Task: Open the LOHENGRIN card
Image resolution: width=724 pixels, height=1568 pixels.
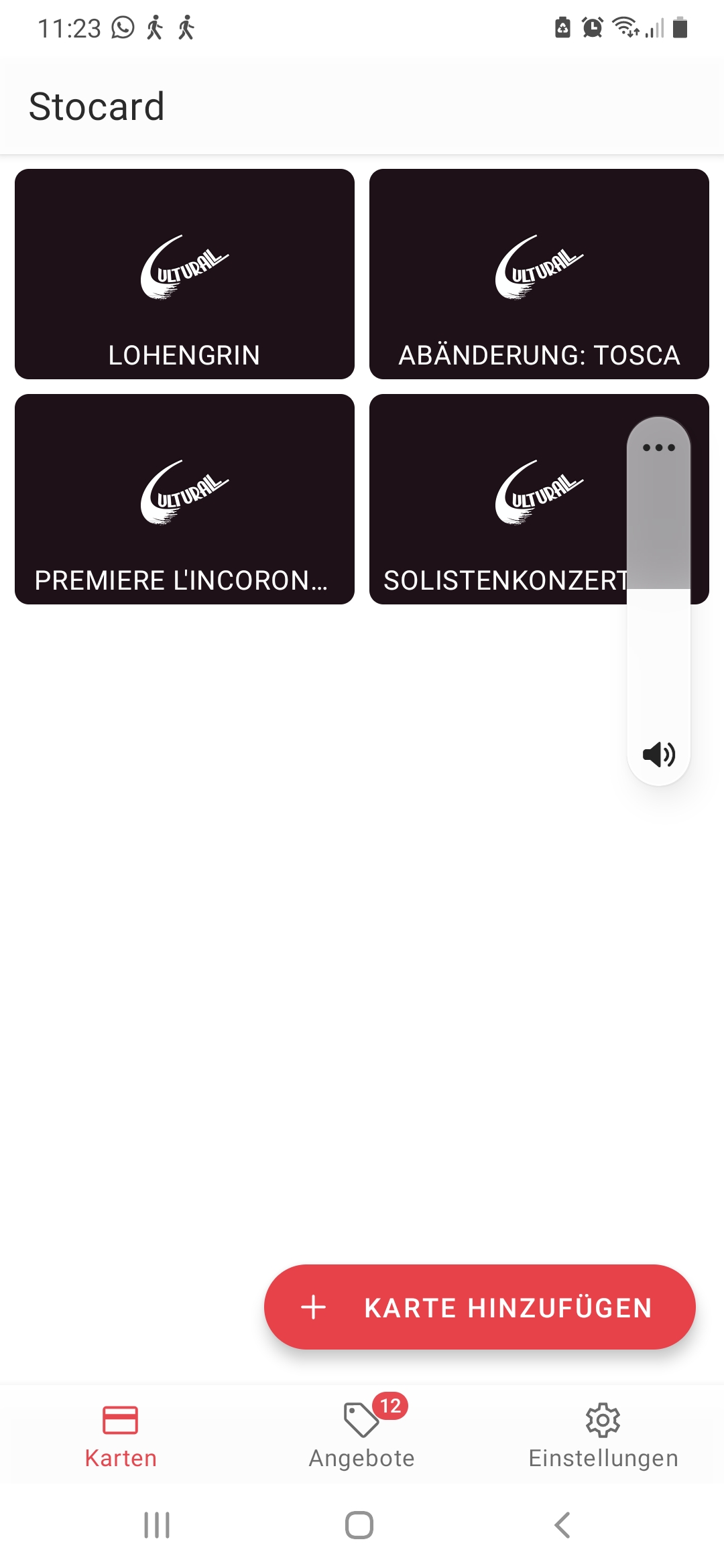Action: 184,274
